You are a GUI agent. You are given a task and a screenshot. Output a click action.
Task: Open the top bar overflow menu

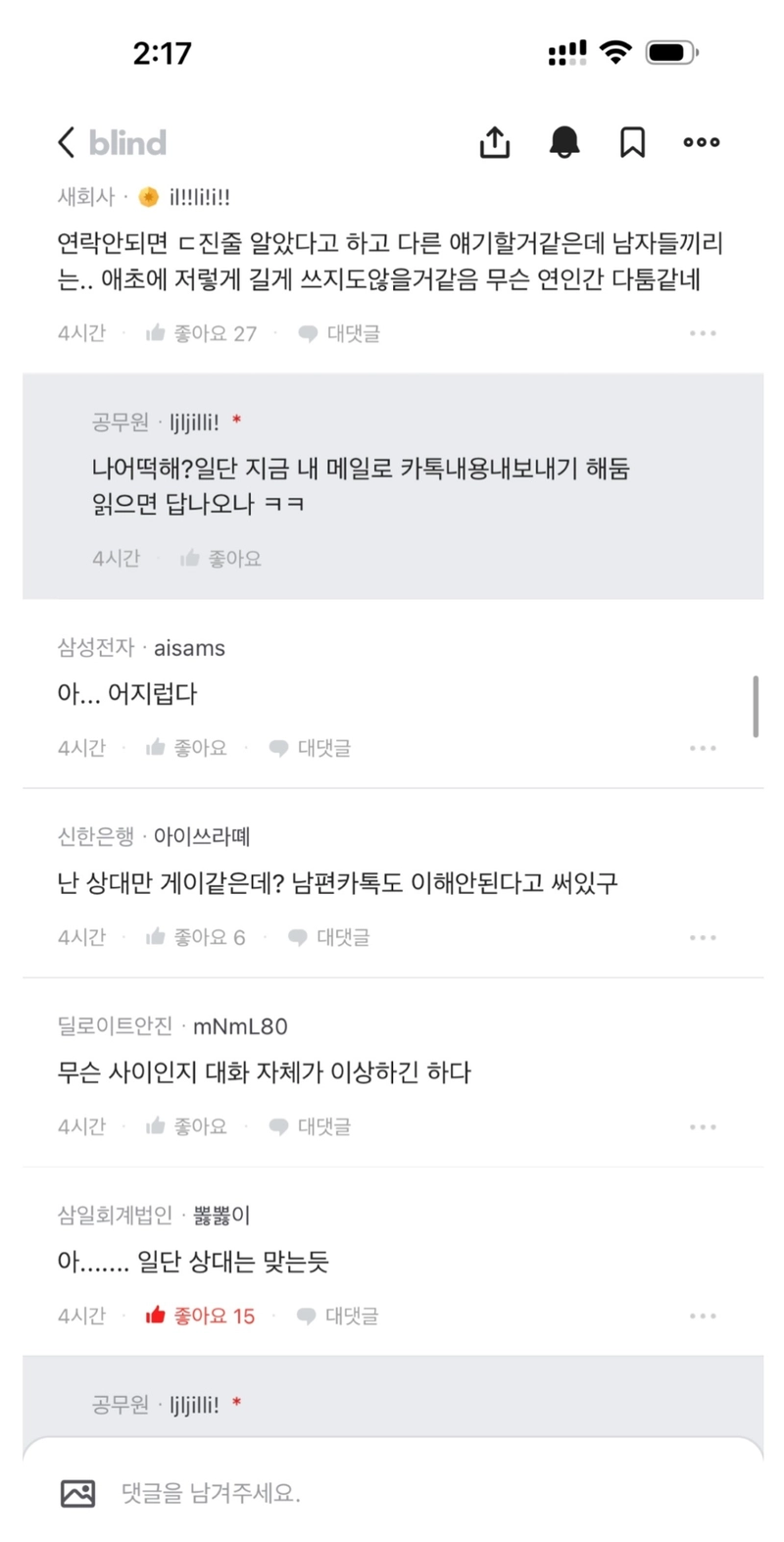pos(702,143)
